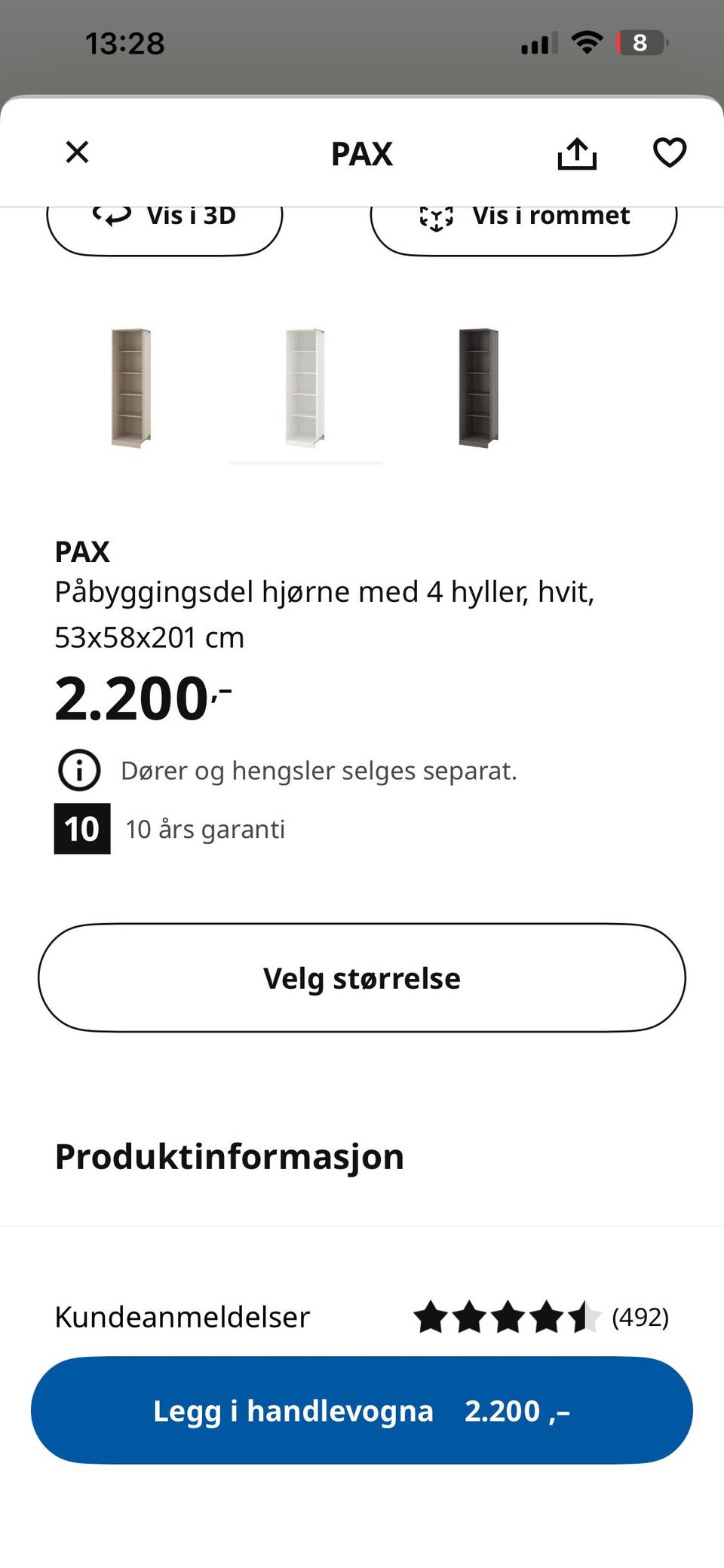The height and width of the screenshot is (1568, 724).
Task: Tap the battery indicator in status bar
Action: 640,43
